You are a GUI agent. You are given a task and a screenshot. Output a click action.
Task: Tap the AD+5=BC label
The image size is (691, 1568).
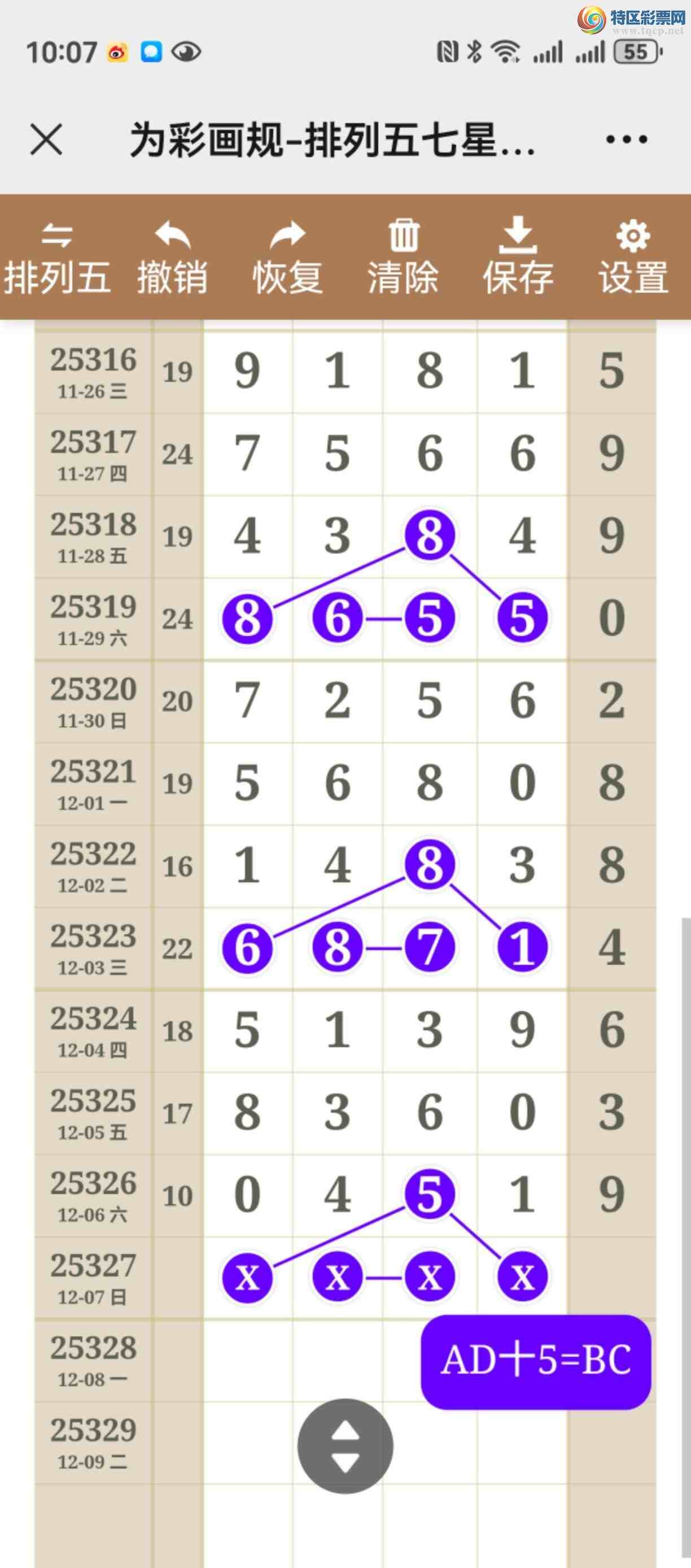pos(536,1361)
